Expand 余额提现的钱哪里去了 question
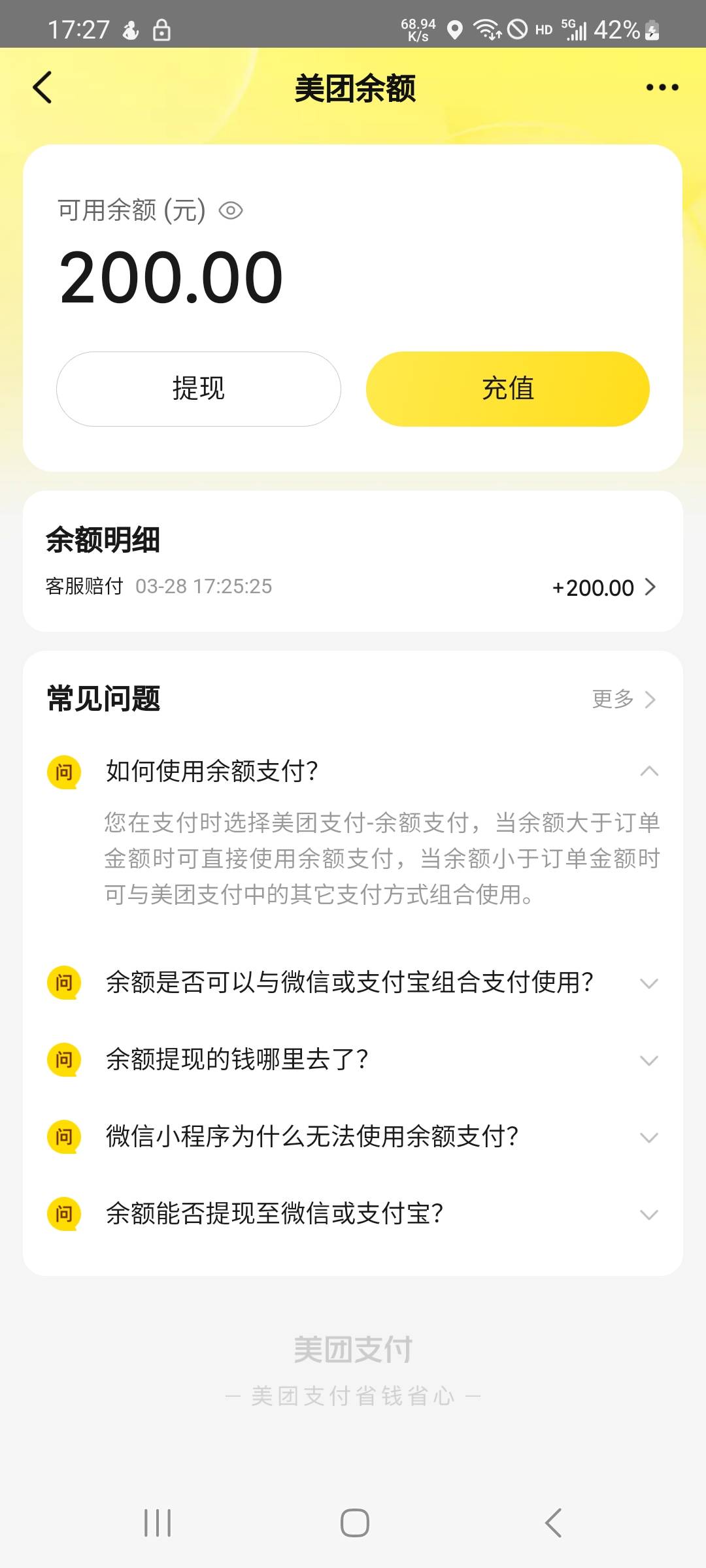Viewport: 706px width, 1568px height. (x=353, y=1060)
